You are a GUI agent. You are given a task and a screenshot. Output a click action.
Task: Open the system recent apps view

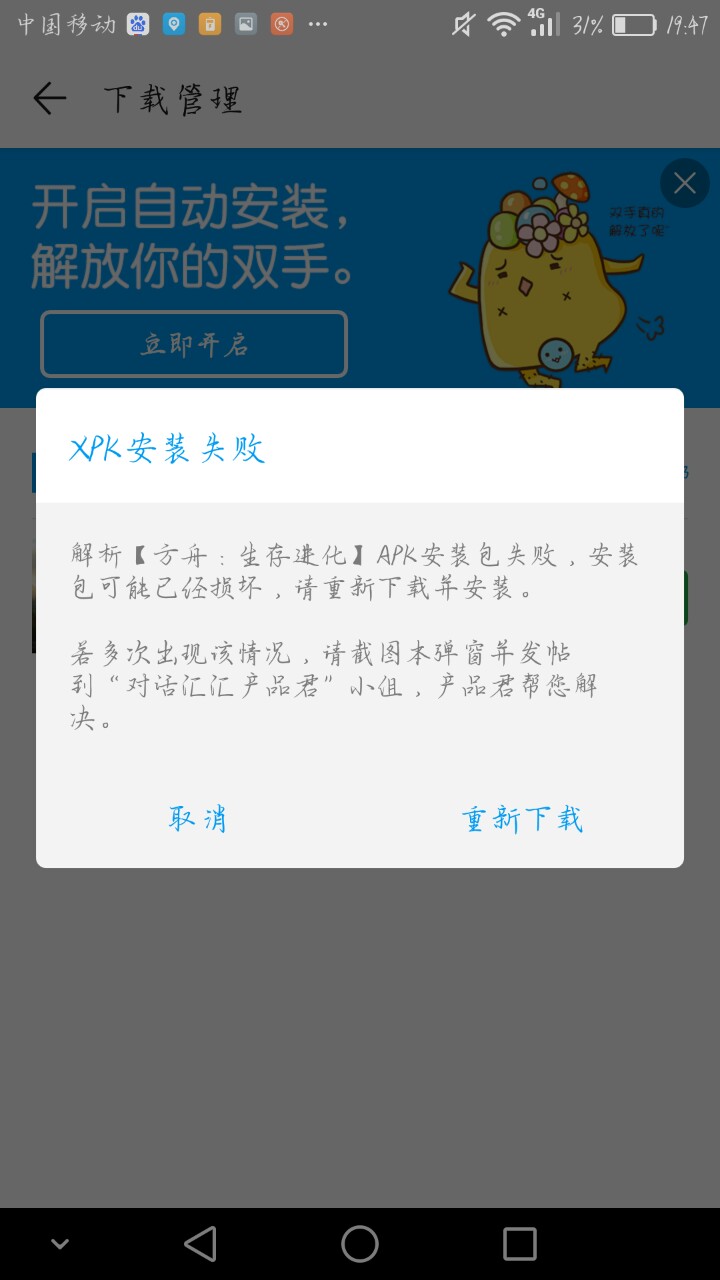pyautogui.click(x=519, y=1244)
